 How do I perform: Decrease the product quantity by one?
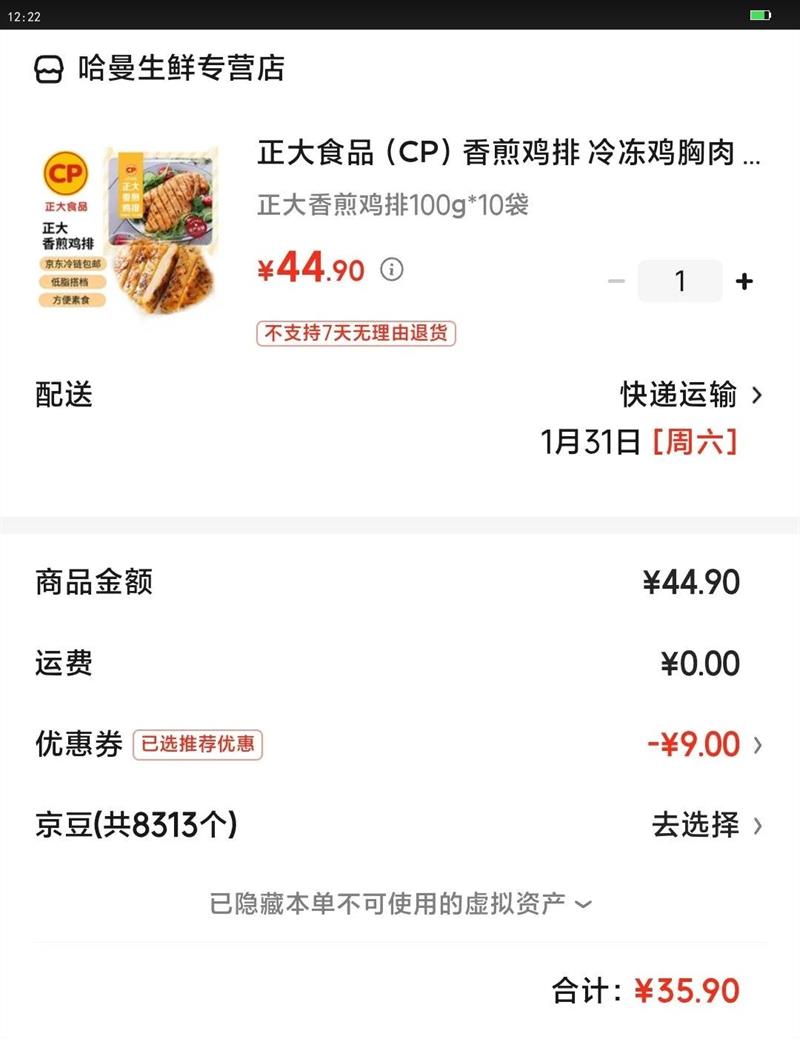click(616, 282)
